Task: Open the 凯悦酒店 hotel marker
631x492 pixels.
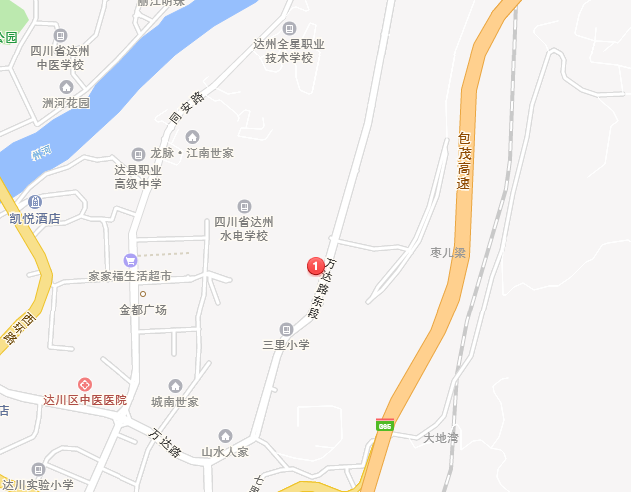Action: coord(35,202)
